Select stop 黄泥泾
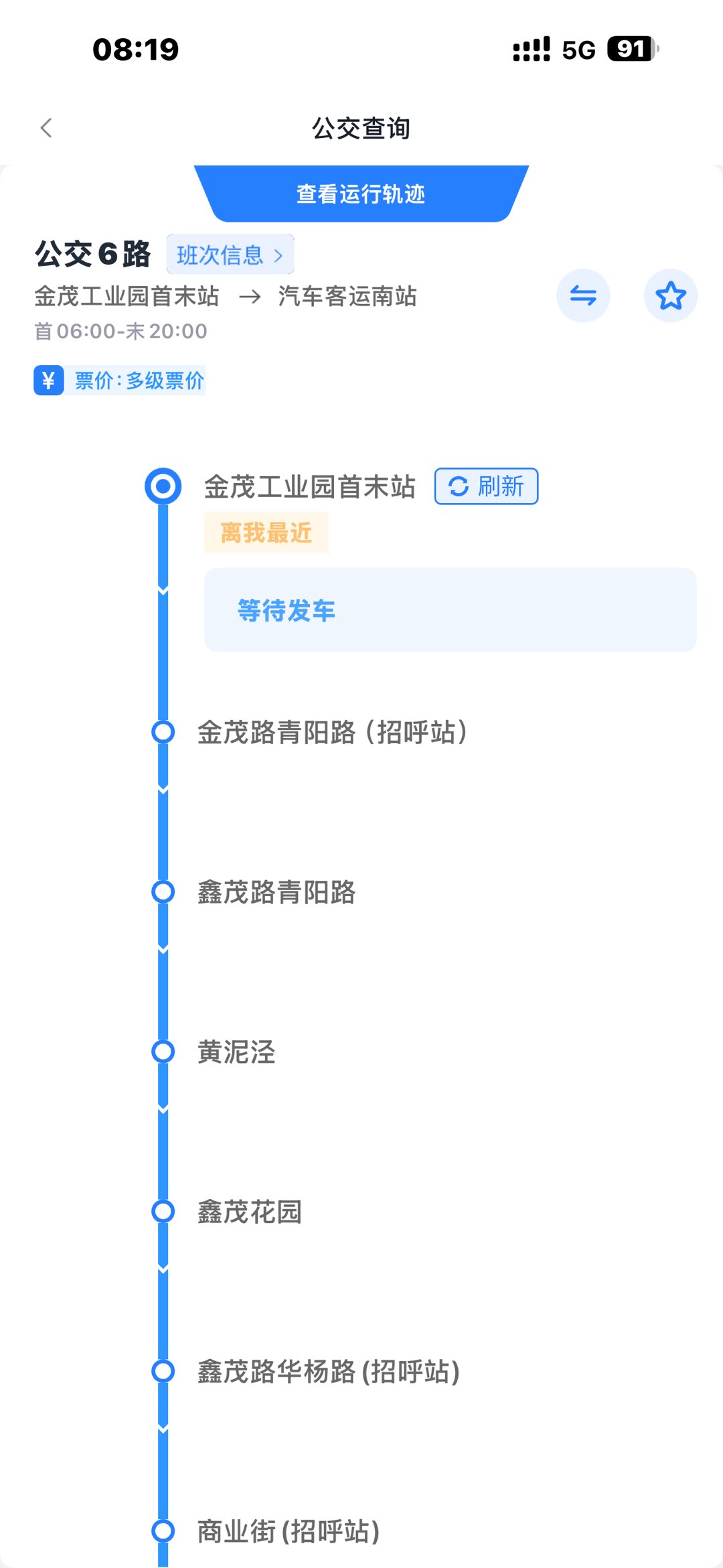 pyautogui.click(x=236, y=1052)
